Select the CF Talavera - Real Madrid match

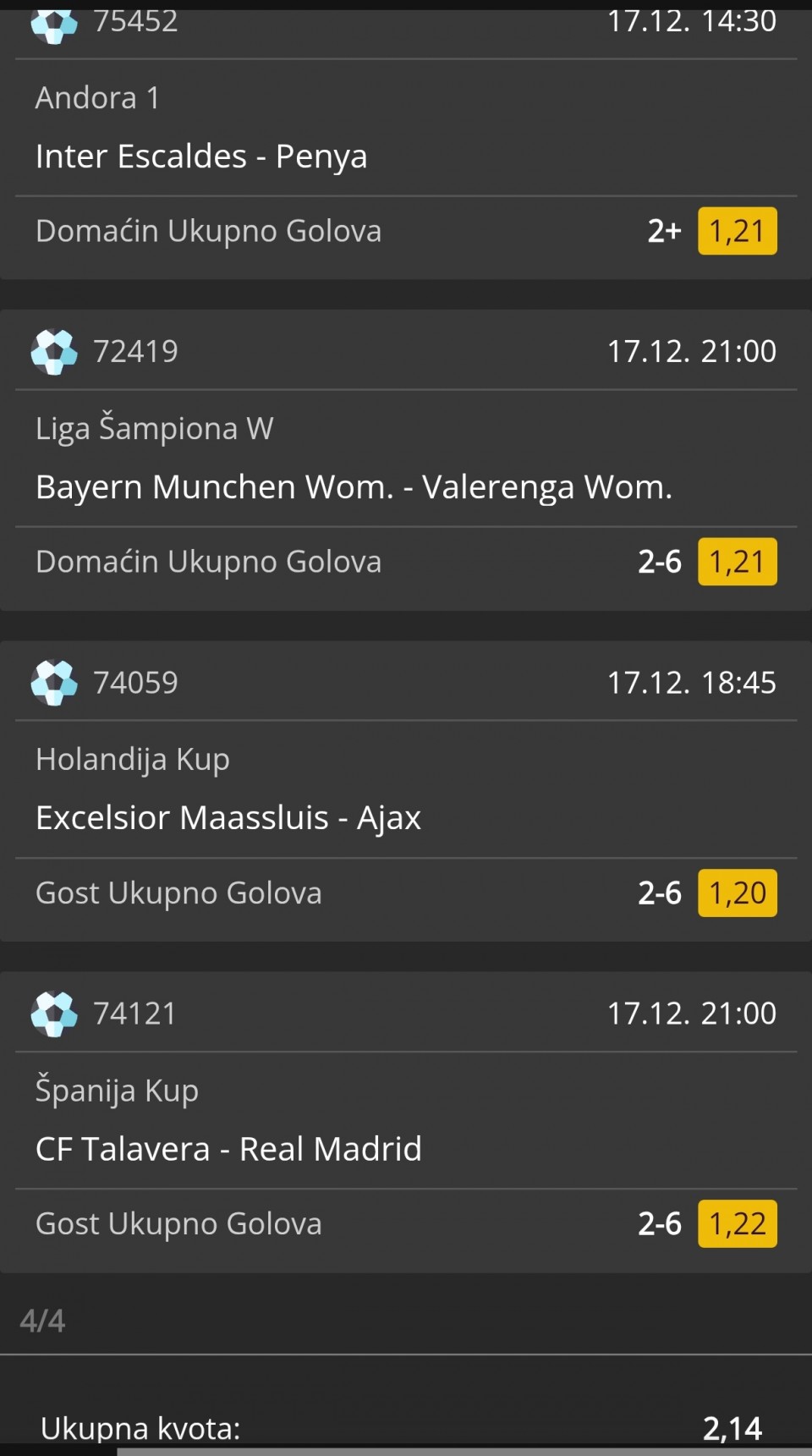coord(228,1149)
